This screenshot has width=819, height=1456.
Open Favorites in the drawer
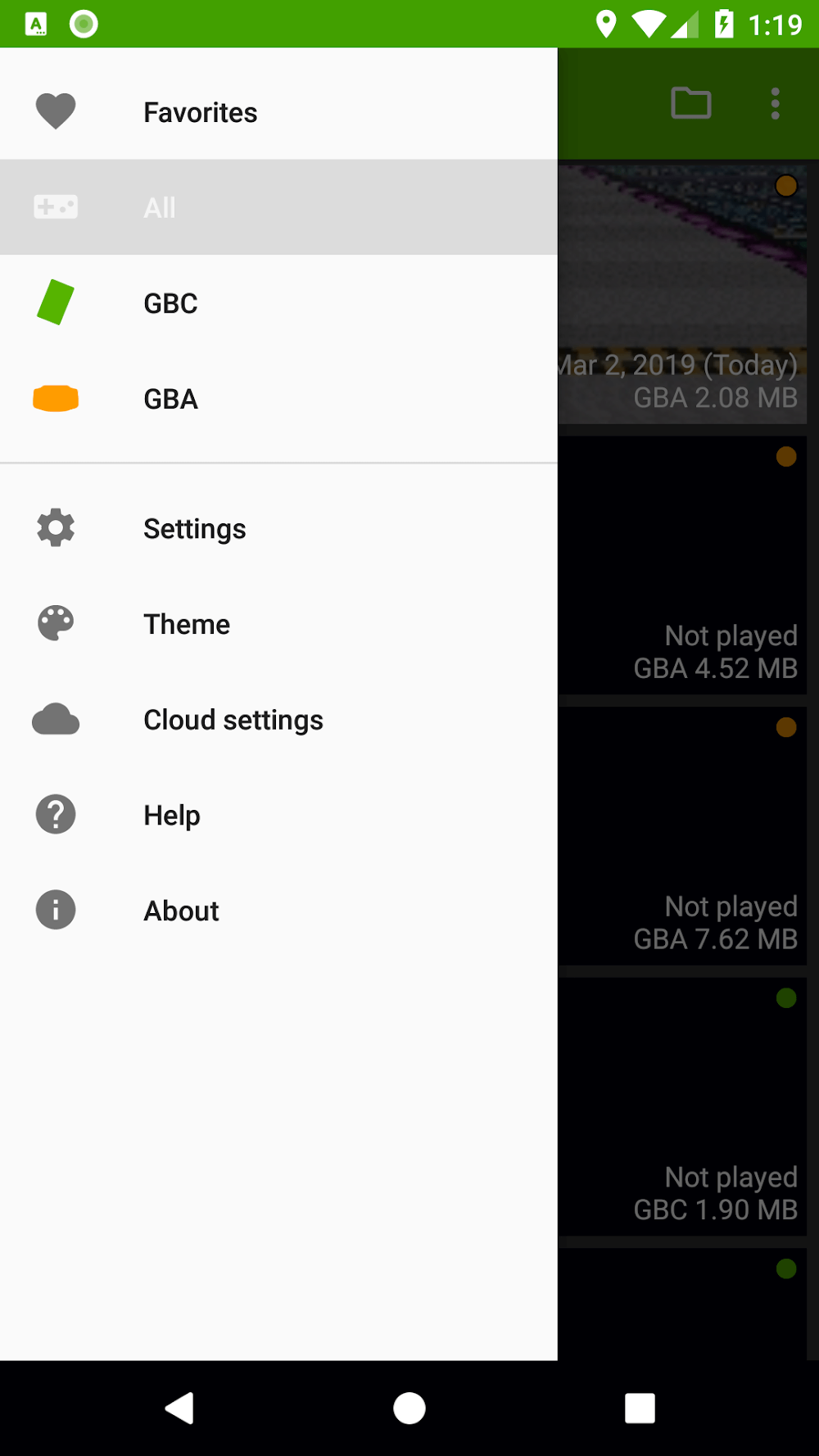pyautogui.click(x=200, y=112)
